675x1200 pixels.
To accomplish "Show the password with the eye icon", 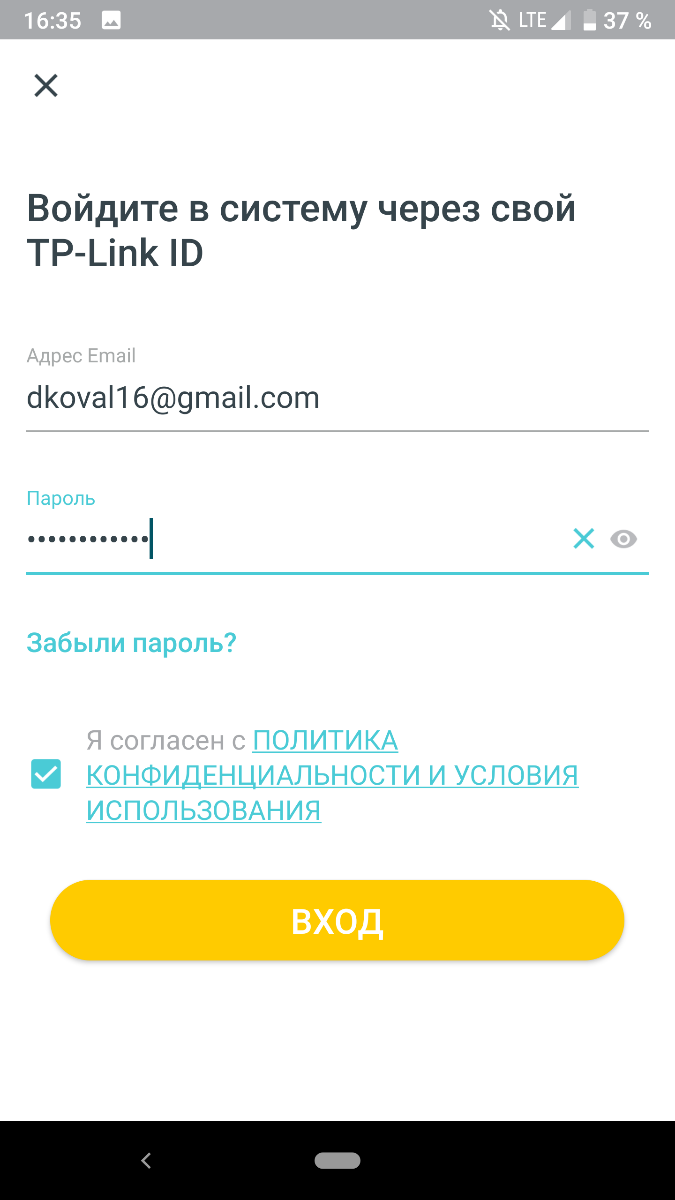I will coord(624,539).
